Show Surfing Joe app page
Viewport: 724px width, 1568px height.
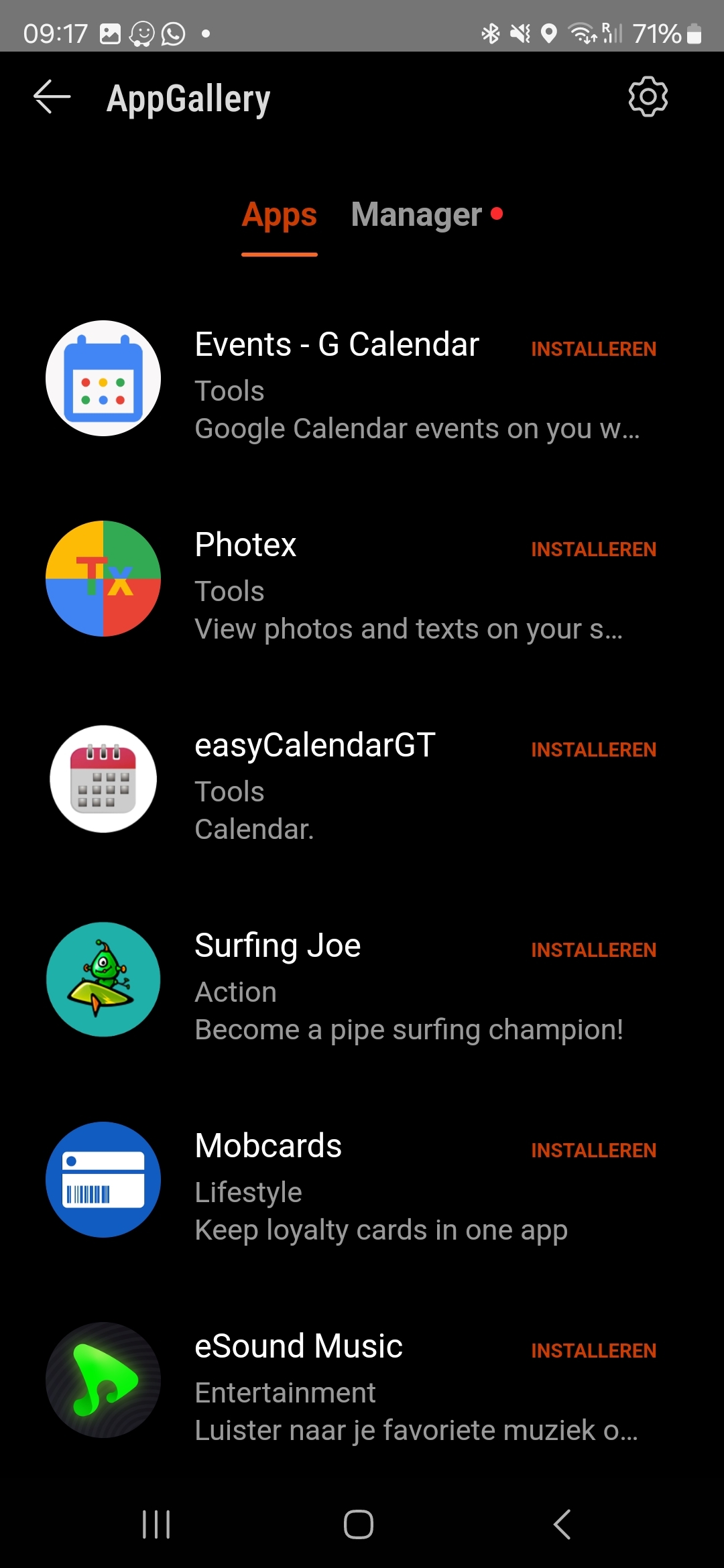pyautogui.click(x=278, y=946)
